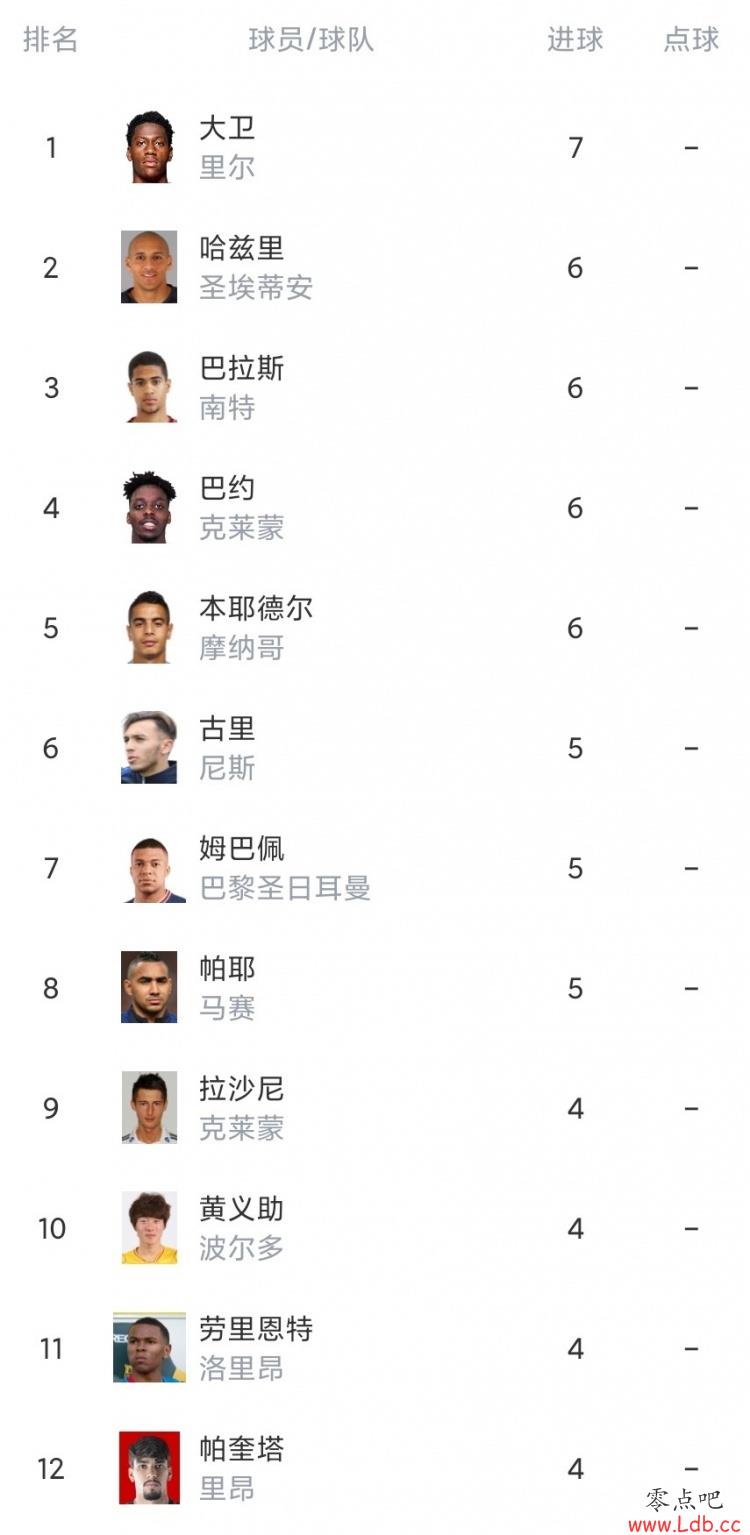Open 帕奎塔's player row

coord(375,1468)
